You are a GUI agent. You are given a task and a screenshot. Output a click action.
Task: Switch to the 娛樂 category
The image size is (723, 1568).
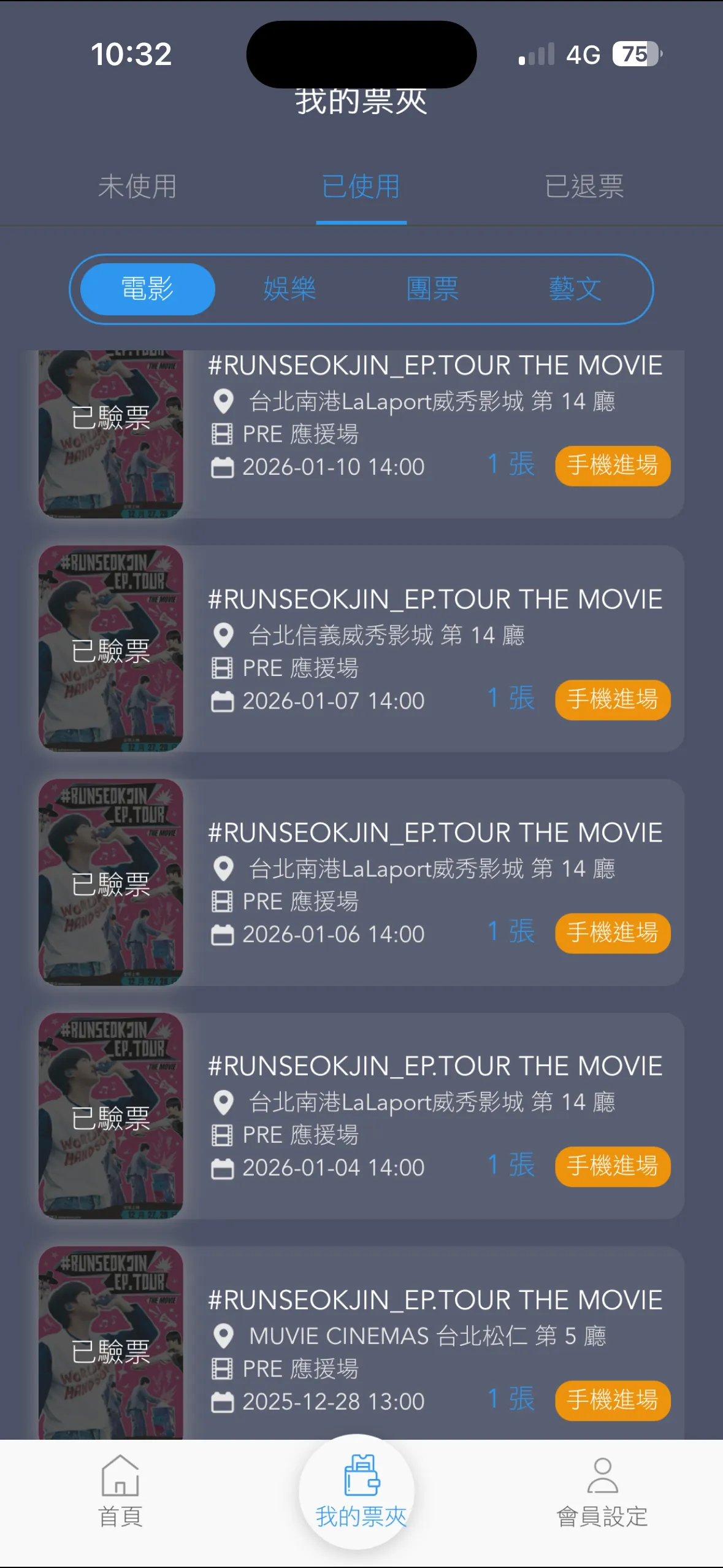coord(289,289)
